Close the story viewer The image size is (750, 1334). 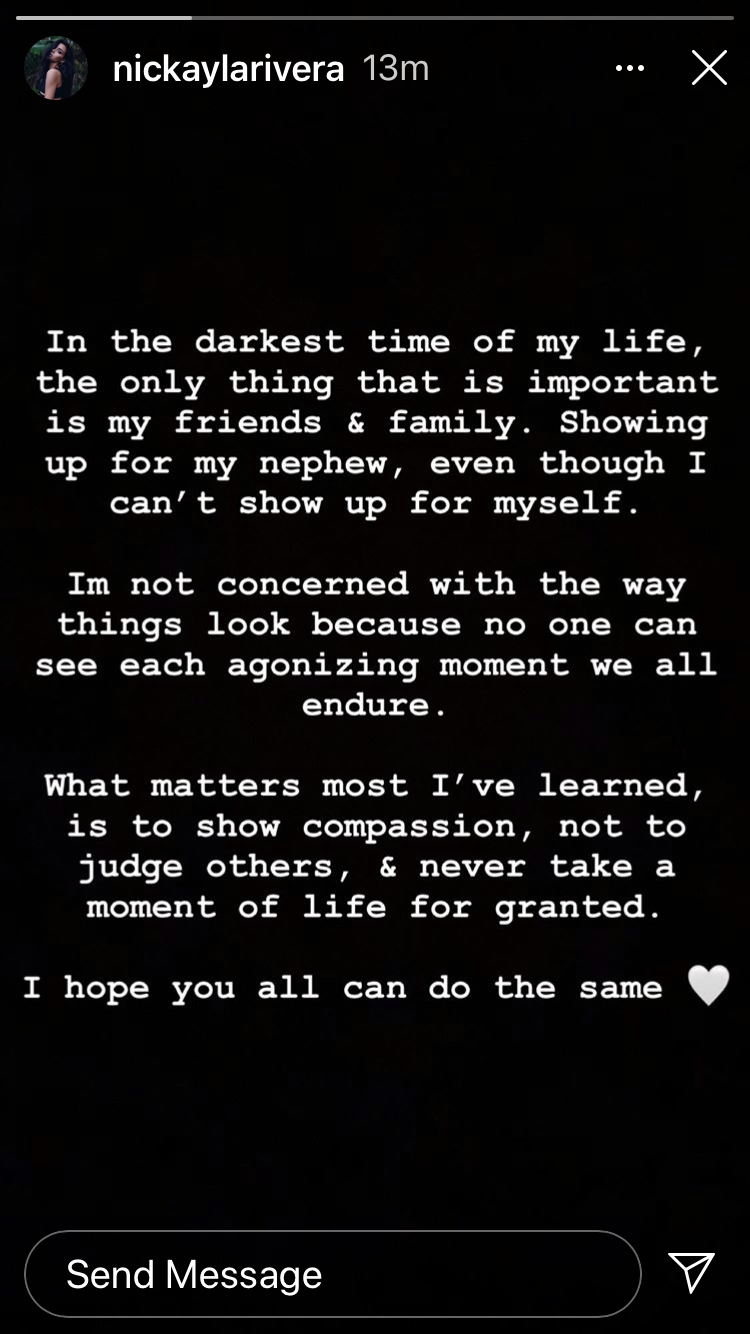click(x=709, y=68)
